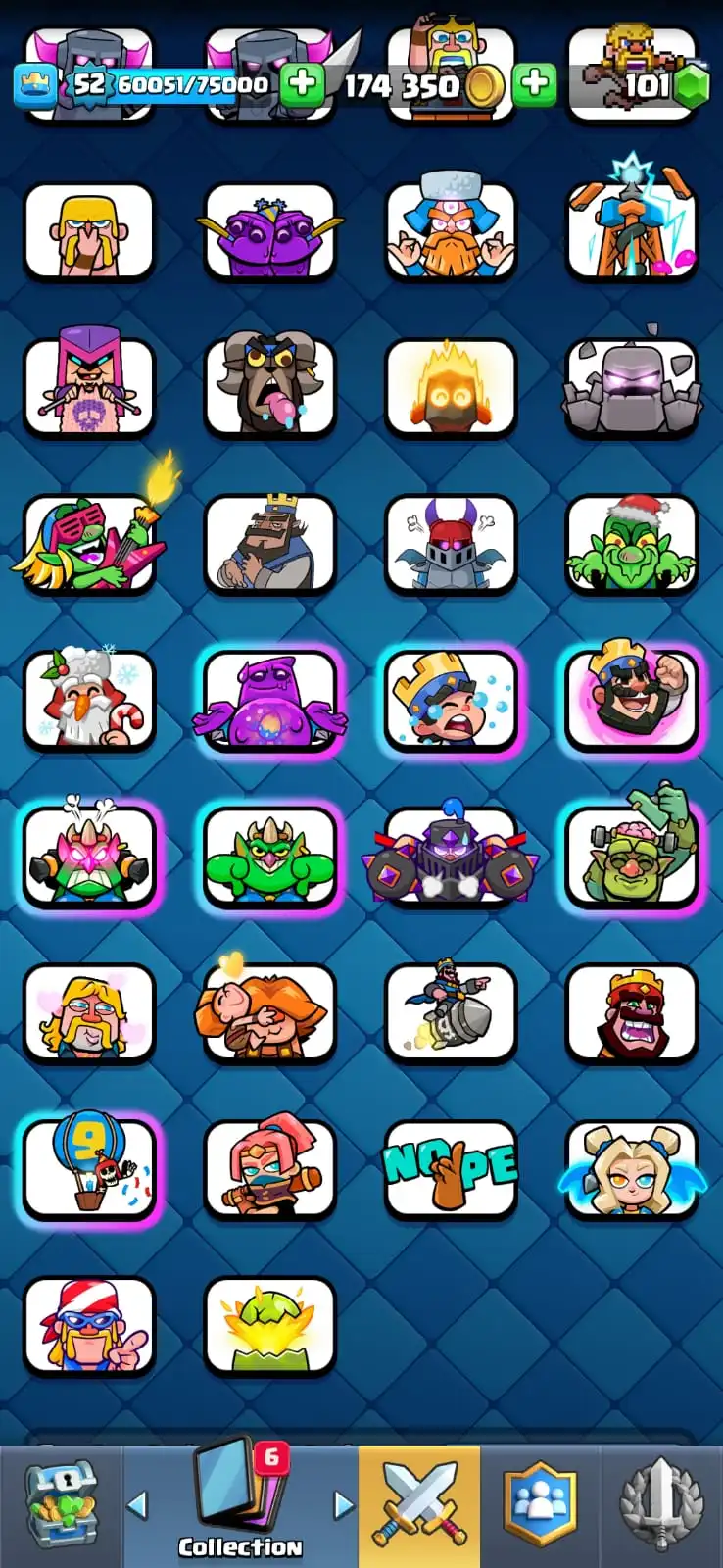Image resolution: width=723 pixels, height=1568 pixels.
Task: Open the shop chest tab
Action: pos(61,1504)
